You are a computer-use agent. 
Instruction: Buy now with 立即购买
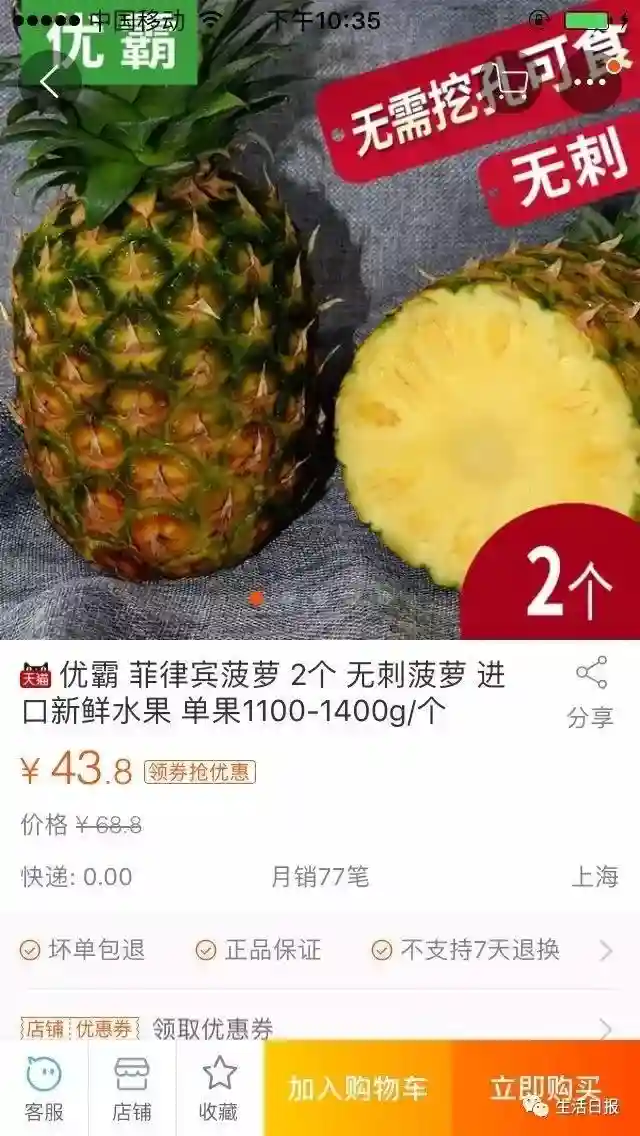tap(546, 1088)
